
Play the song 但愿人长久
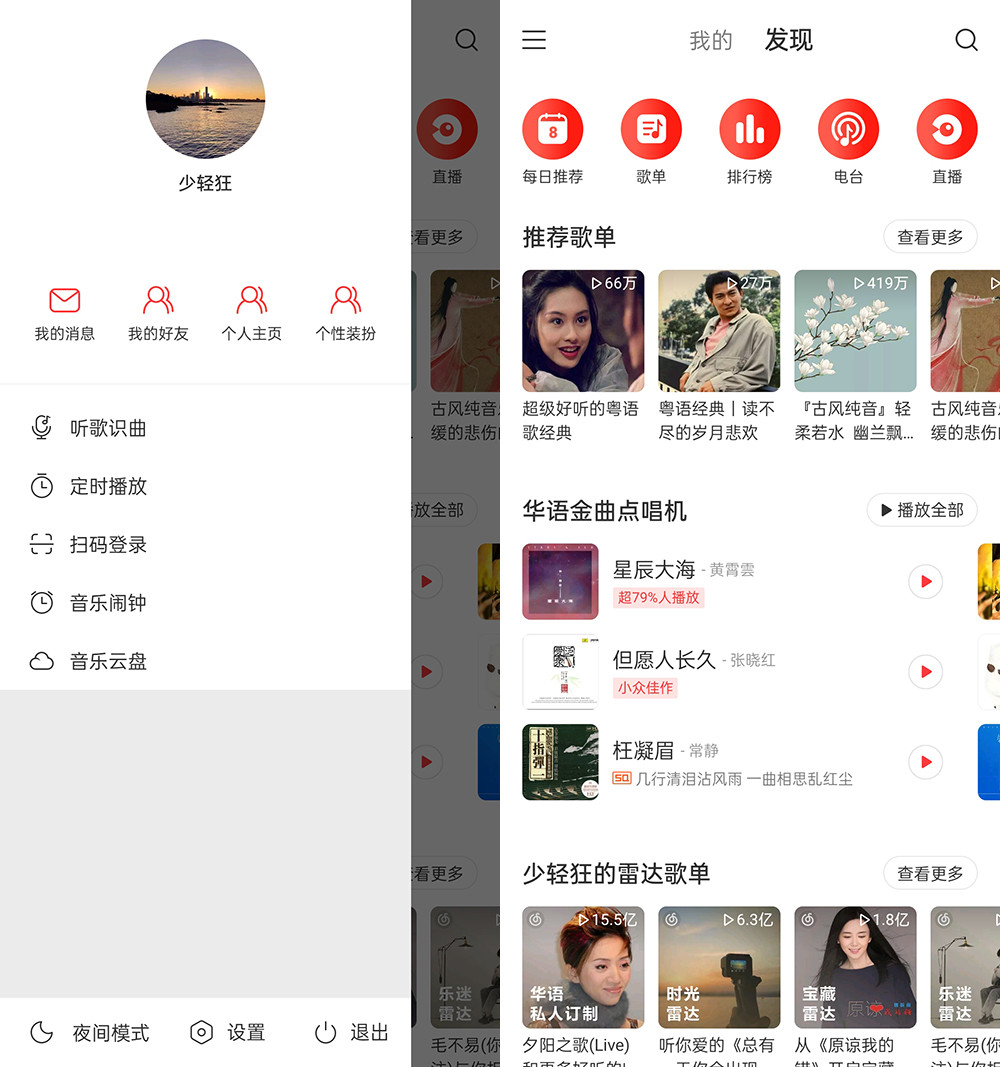tap(925, 672)
